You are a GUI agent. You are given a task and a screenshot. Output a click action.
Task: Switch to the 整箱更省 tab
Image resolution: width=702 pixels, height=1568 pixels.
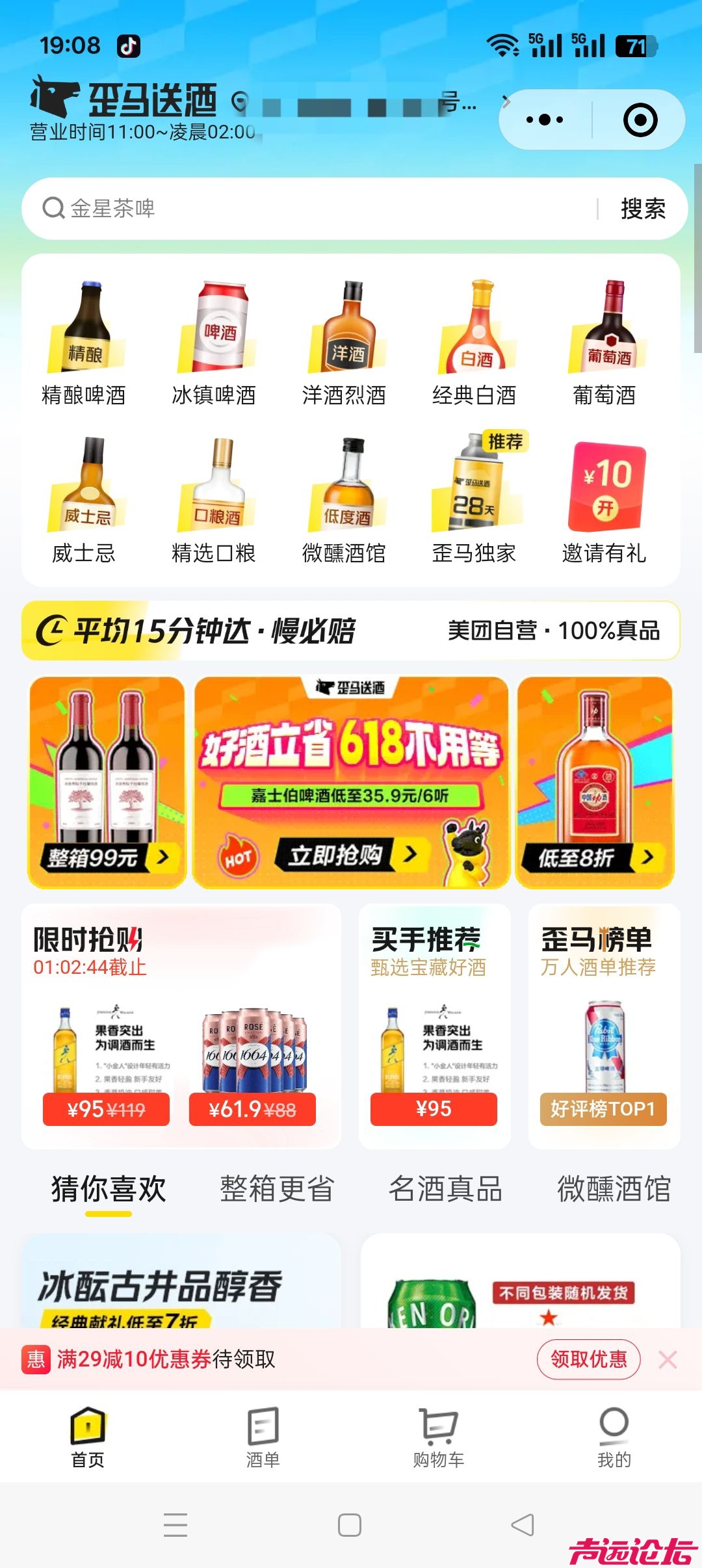click(x=277, y=1189)
